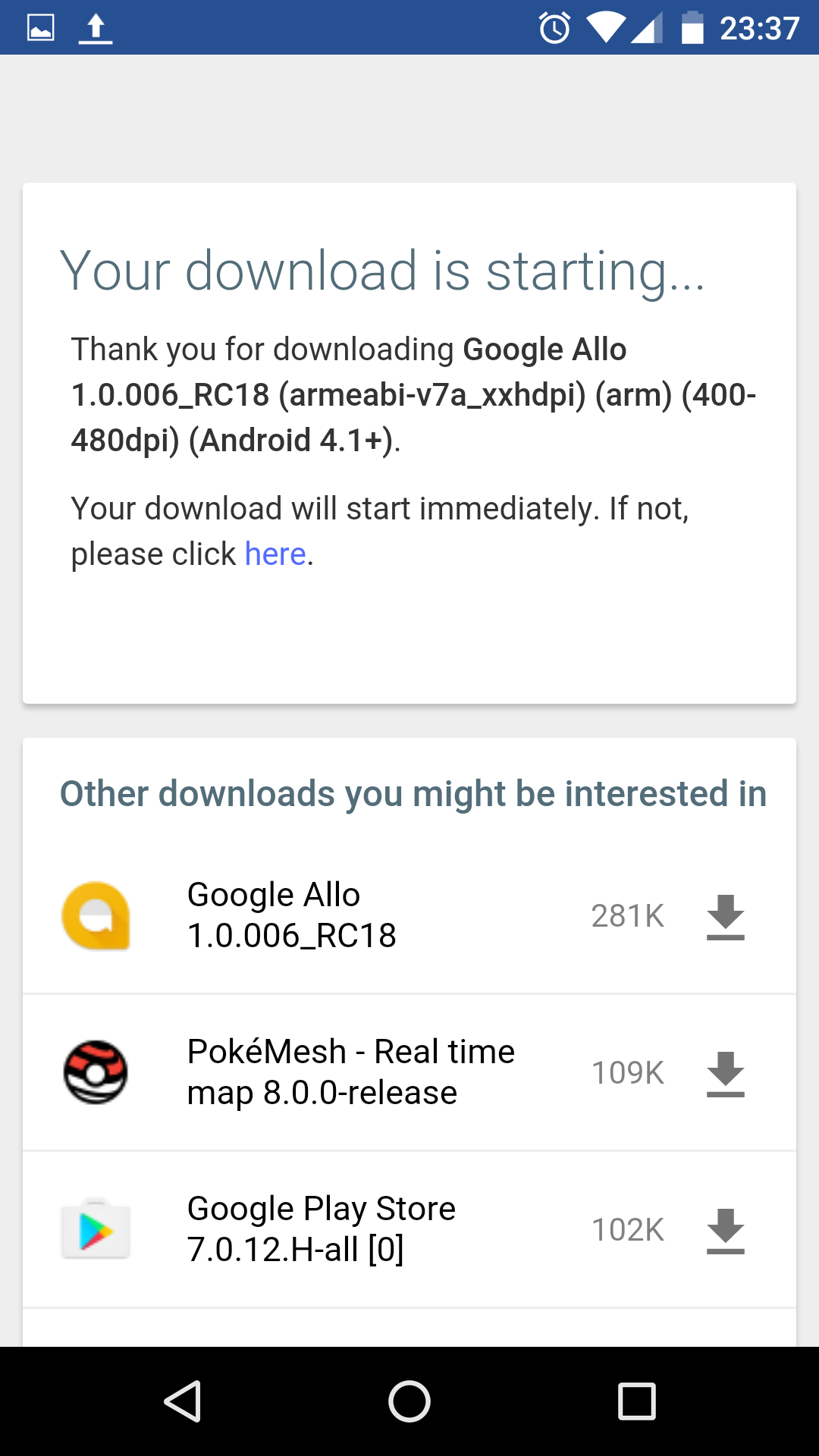Open recent apps from the navigation bar

(x=636, y=1401)
